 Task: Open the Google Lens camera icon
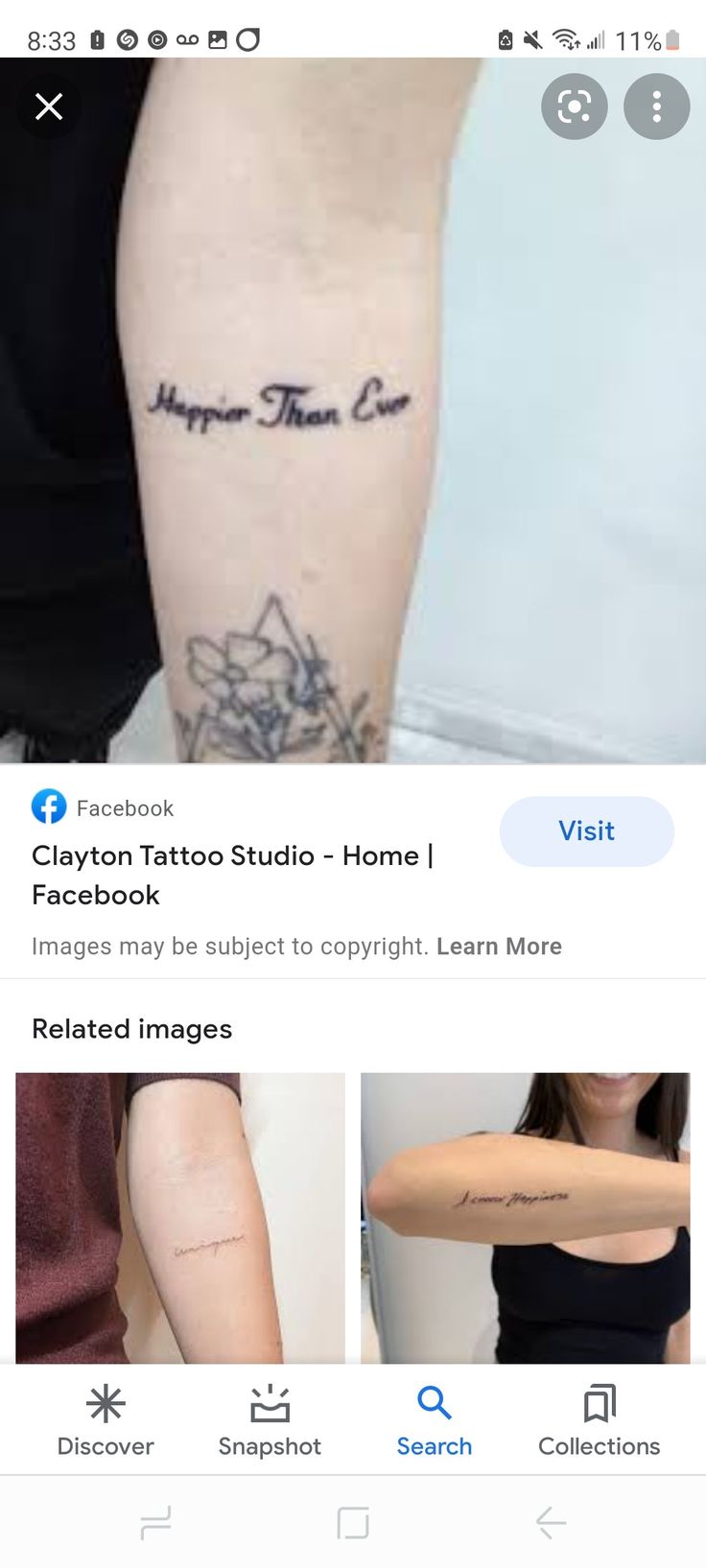tap(574, 106)
